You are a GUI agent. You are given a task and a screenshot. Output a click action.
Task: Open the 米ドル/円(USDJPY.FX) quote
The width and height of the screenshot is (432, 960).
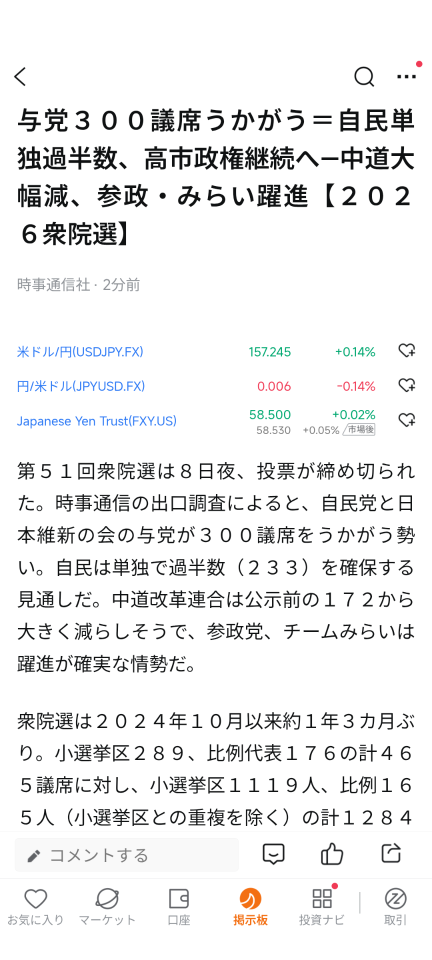(80, 351)
